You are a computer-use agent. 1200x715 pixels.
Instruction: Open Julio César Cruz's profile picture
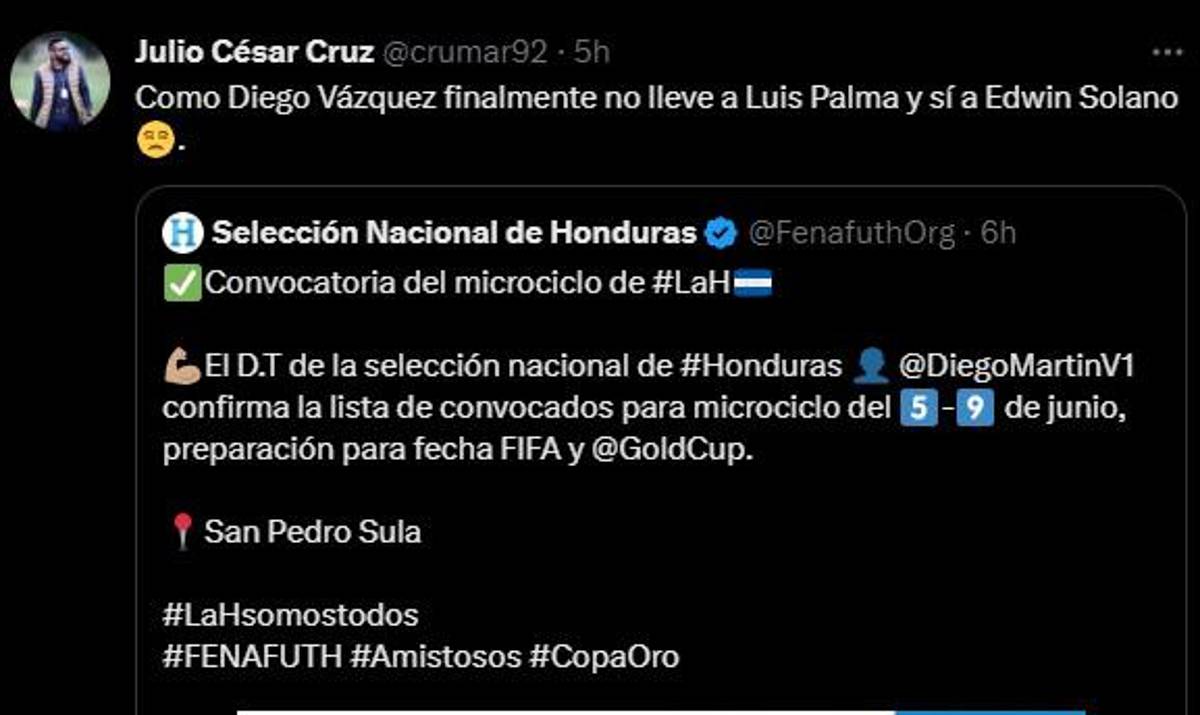(60, 80)
